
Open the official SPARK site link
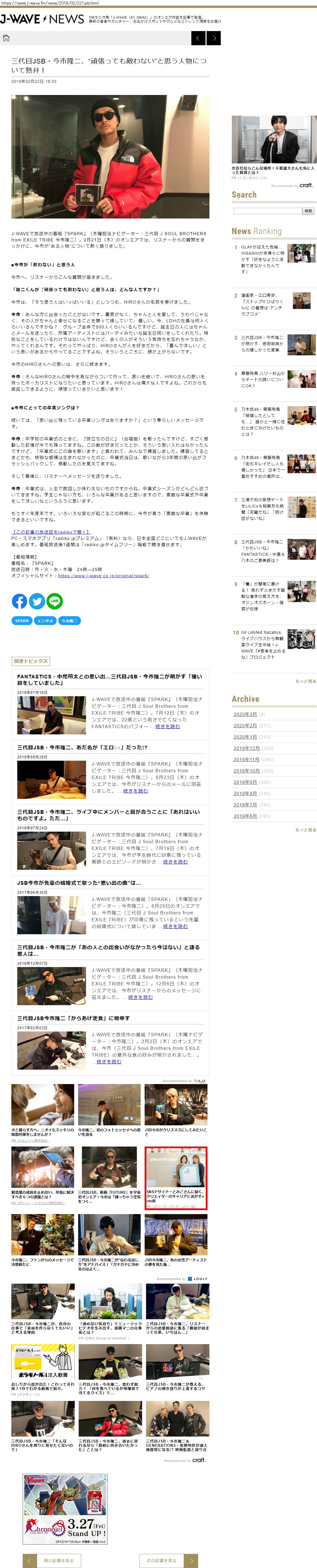[x=104, y=576]
